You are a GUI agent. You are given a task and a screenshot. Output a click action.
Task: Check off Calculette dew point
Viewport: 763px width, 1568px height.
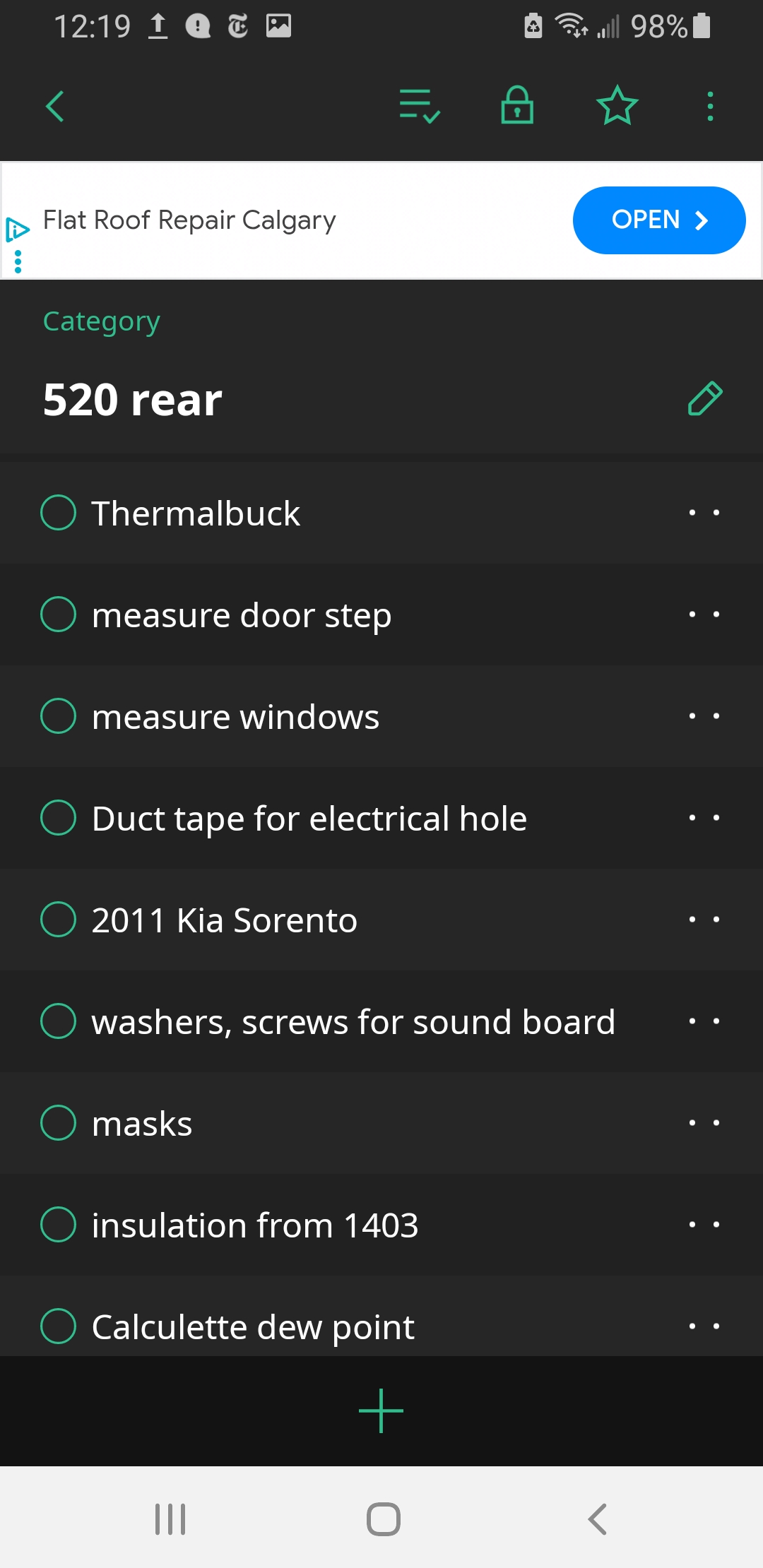59,1326
